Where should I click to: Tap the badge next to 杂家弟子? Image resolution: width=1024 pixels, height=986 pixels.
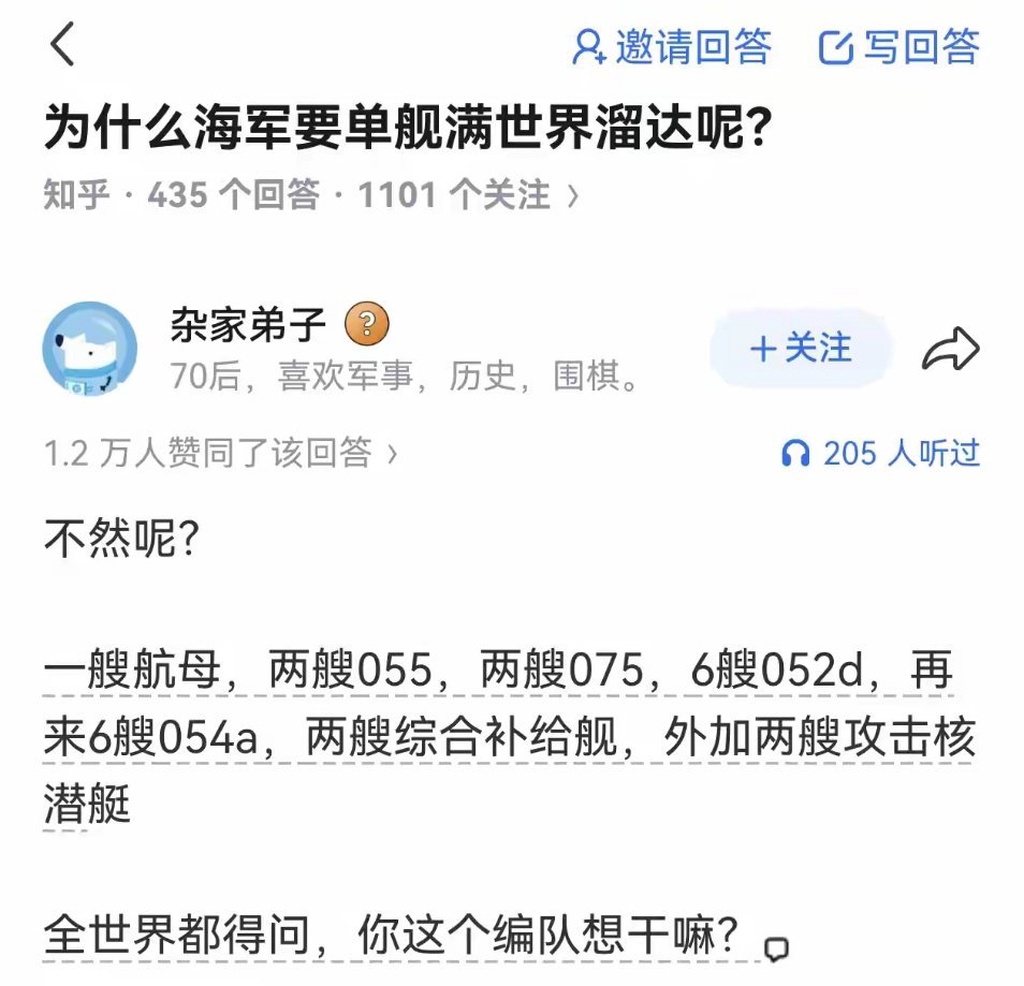pos(366,324)
